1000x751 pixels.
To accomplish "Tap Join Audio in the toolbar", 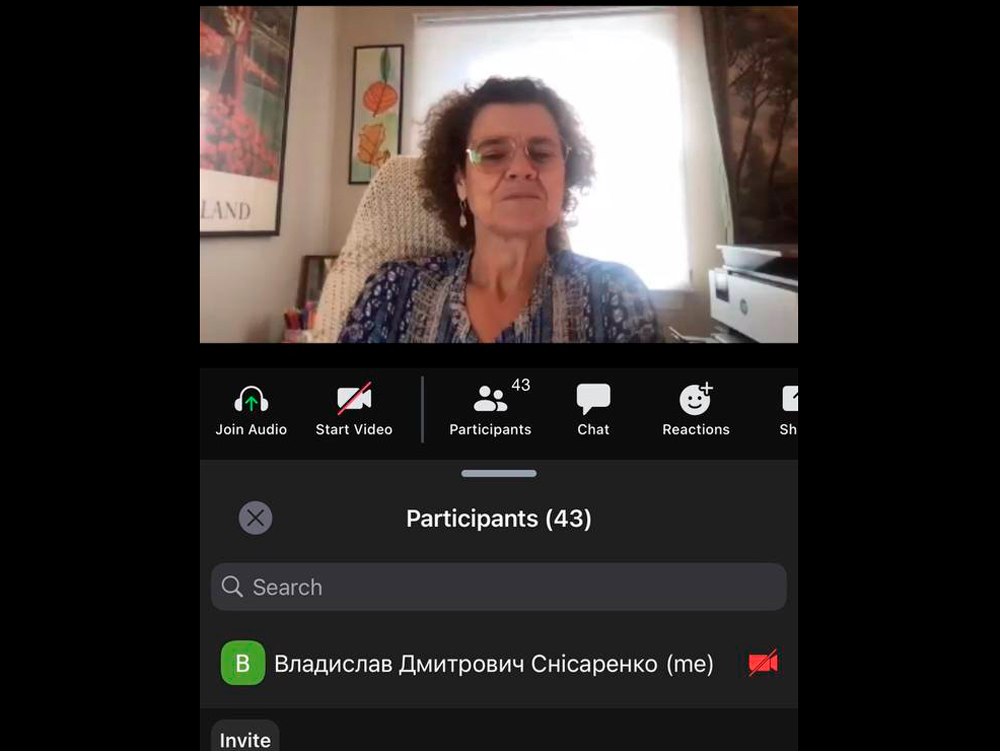I will tap(251, 411).
